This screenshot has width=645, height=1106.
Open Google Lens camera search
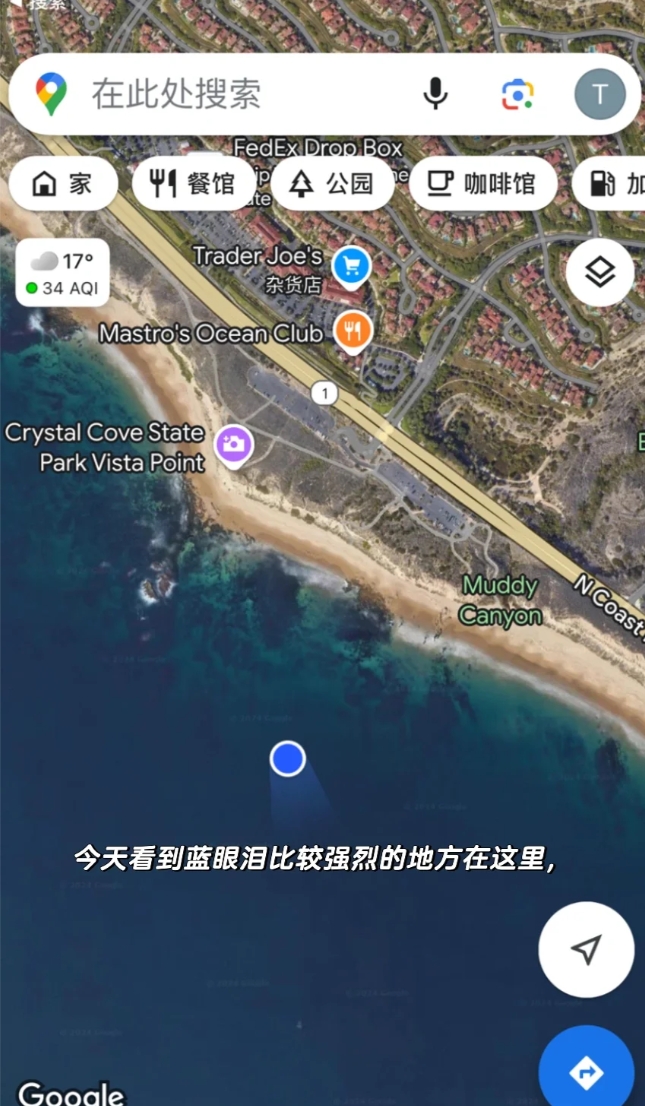[517, 94]
